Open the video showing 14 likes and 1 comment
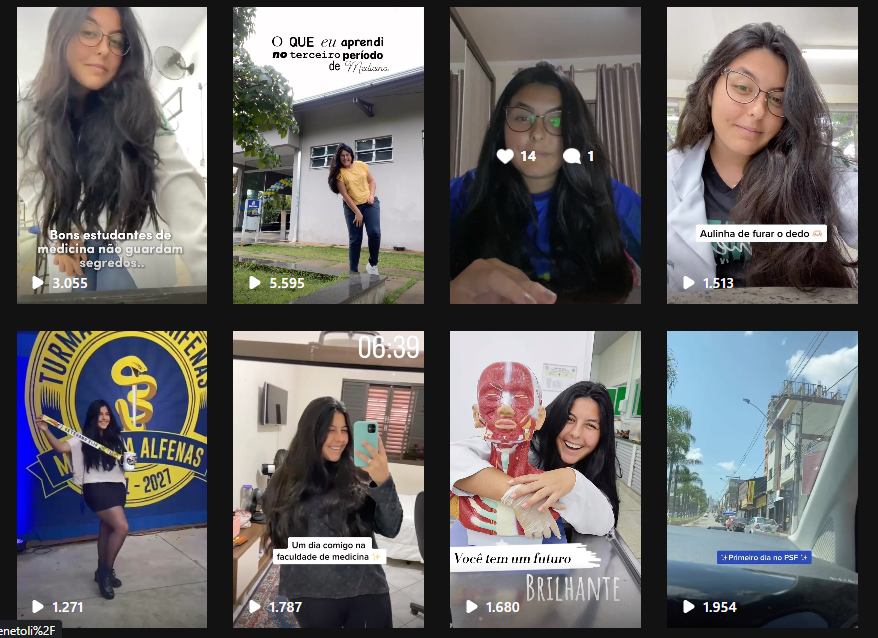The image size is (878, 638). tap(545, 155)
